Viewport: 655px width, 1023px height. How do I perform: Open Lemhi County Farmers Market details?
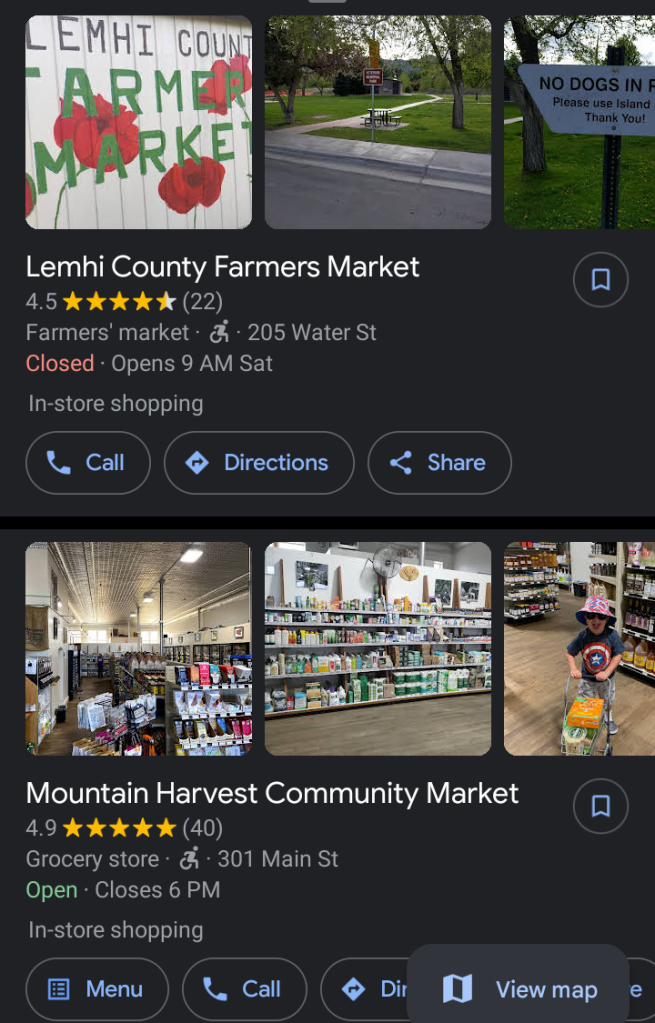tap(222, 267)
